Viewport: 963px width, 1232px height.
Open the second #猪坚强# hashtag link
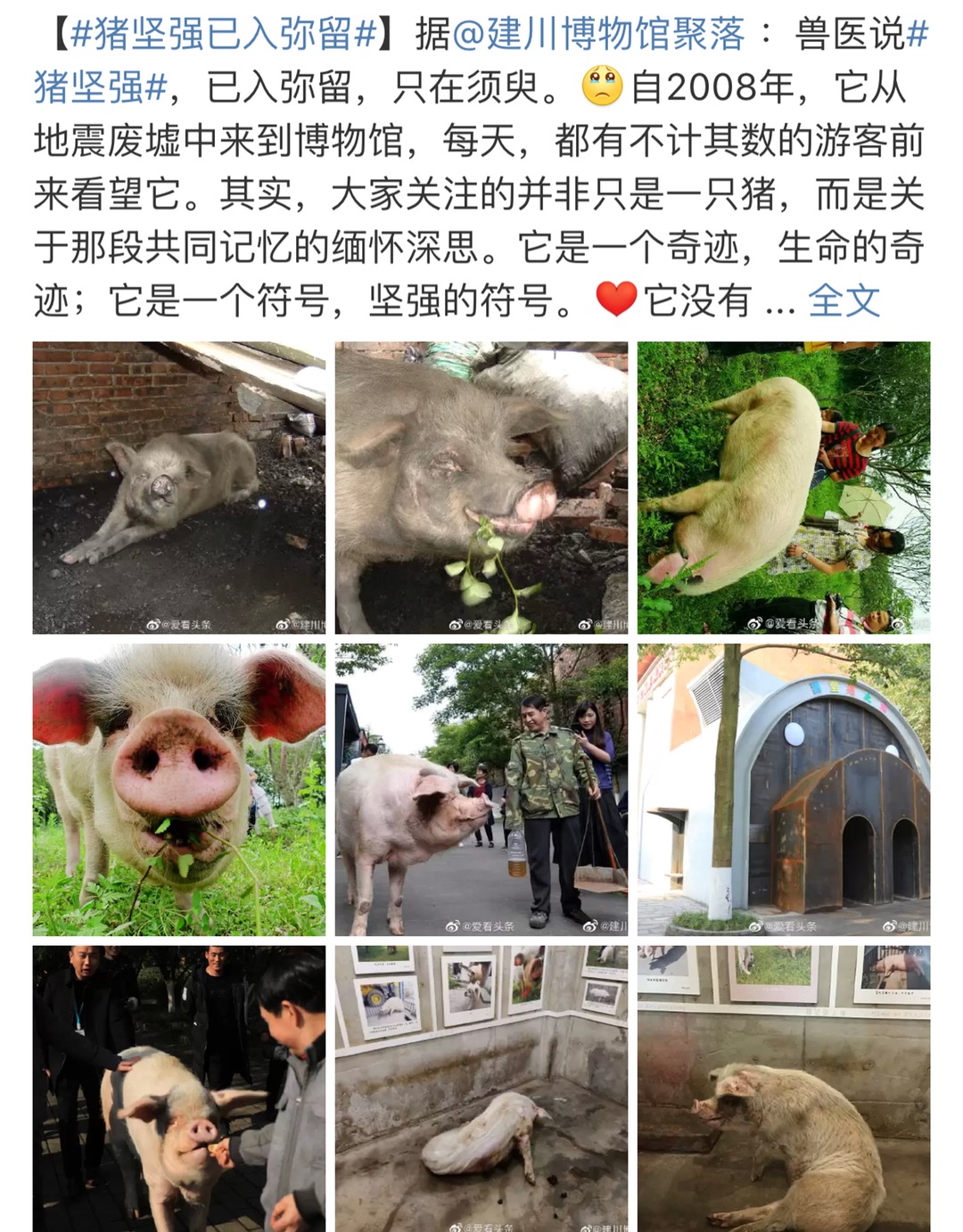pyautogui.click(x=100, y=87)
